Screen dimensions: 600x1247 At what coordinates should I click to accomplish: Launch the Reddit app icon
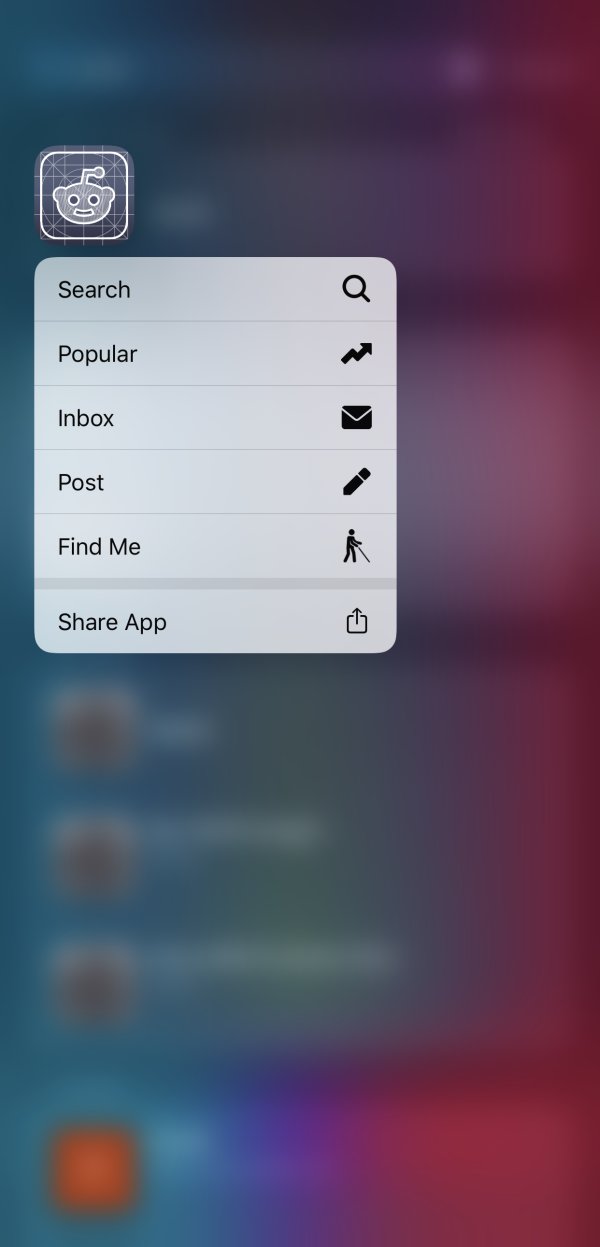pos(85,195)
